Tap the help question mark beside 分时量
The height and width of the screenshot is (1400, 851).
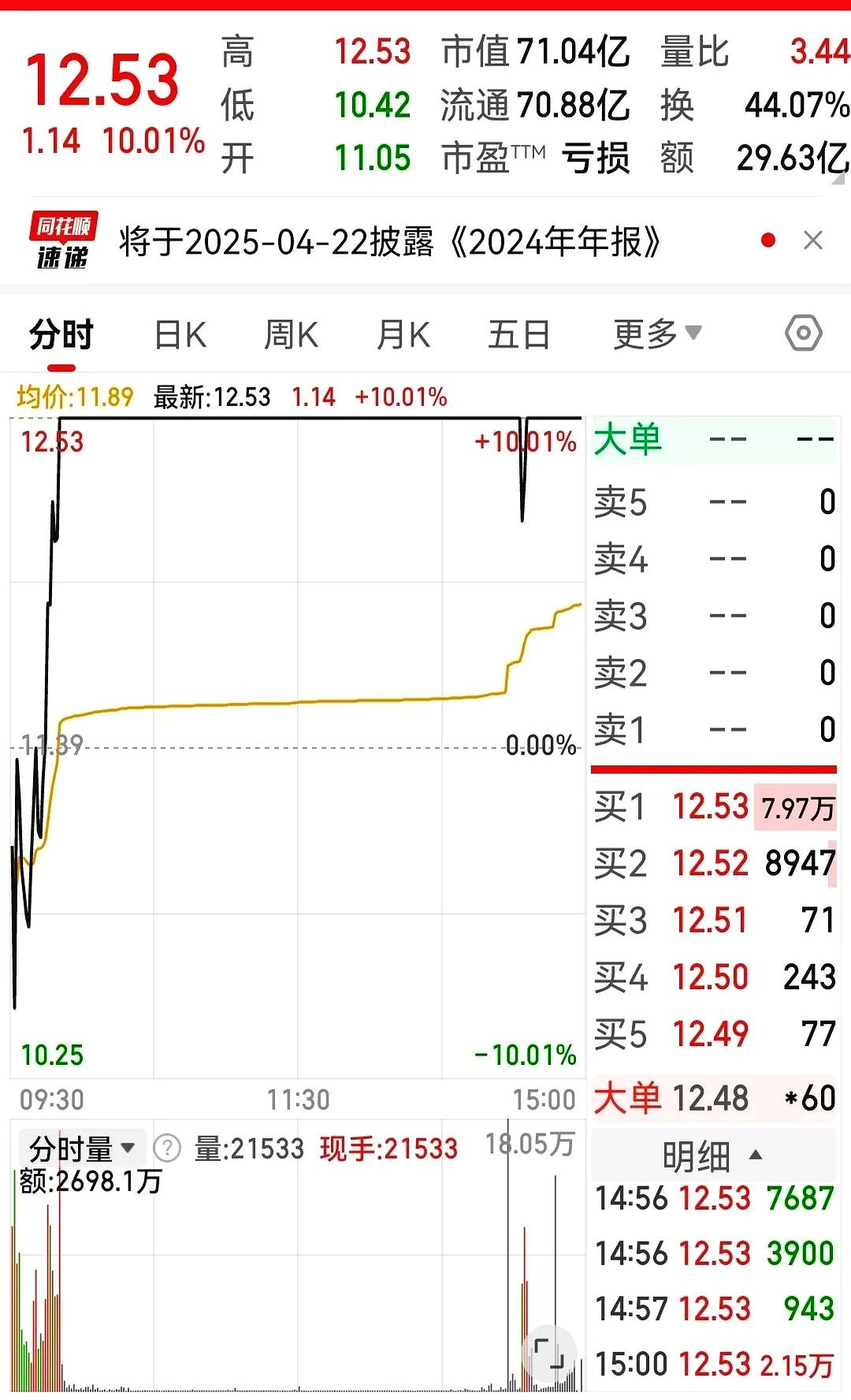(x=167, y=1149)
